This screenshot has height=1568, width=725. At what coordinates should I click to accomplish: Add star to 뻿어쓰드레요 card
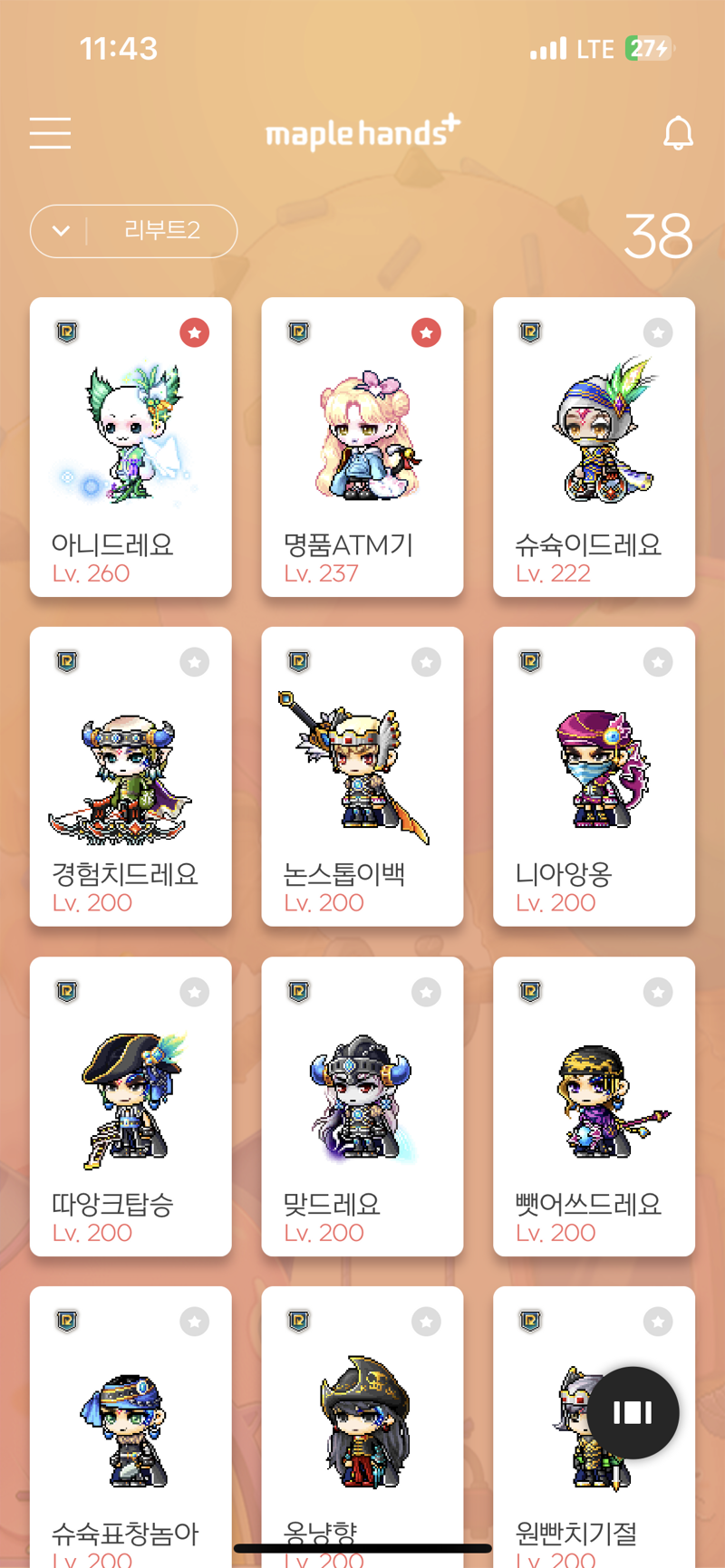coord(658,992)
